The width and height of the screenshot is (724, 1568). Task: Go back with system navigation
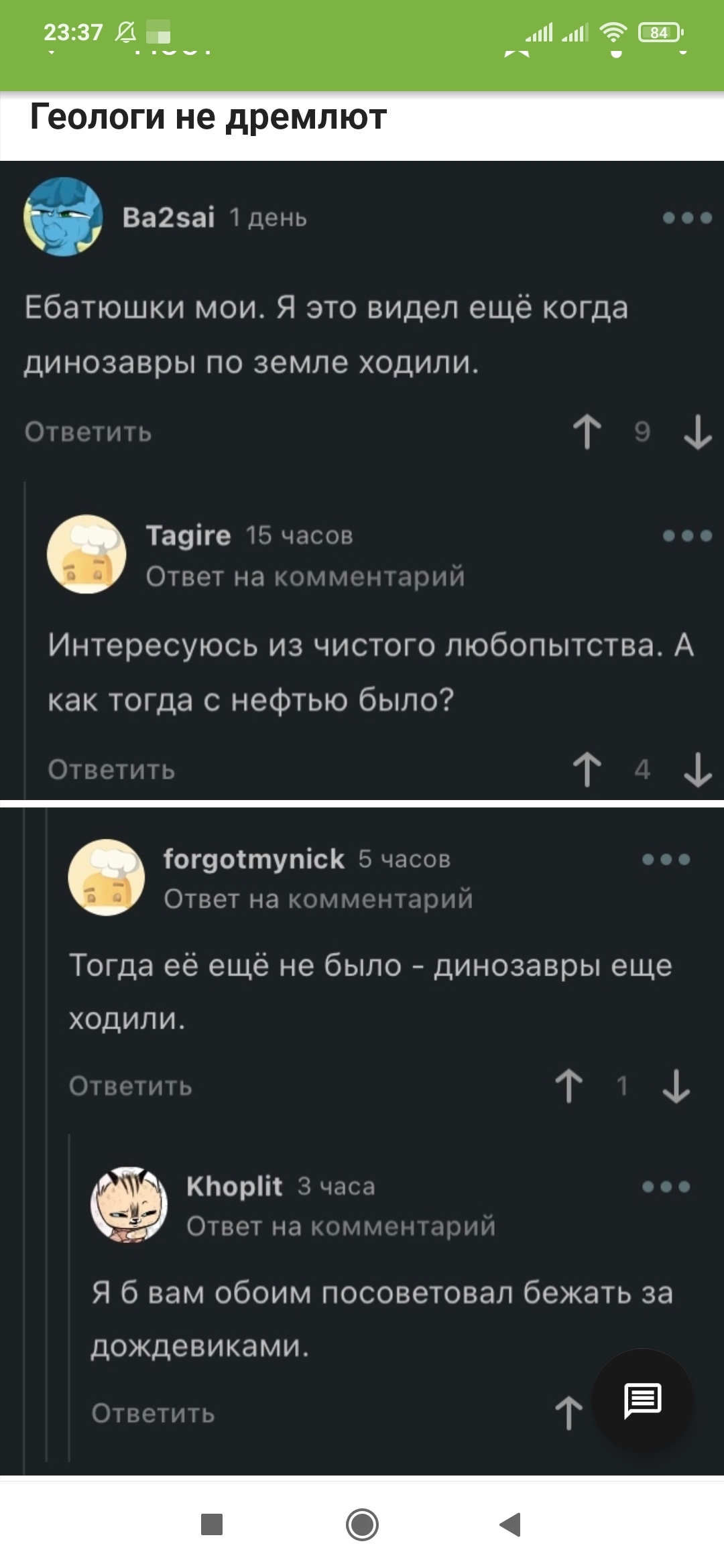coord(511,1524)
